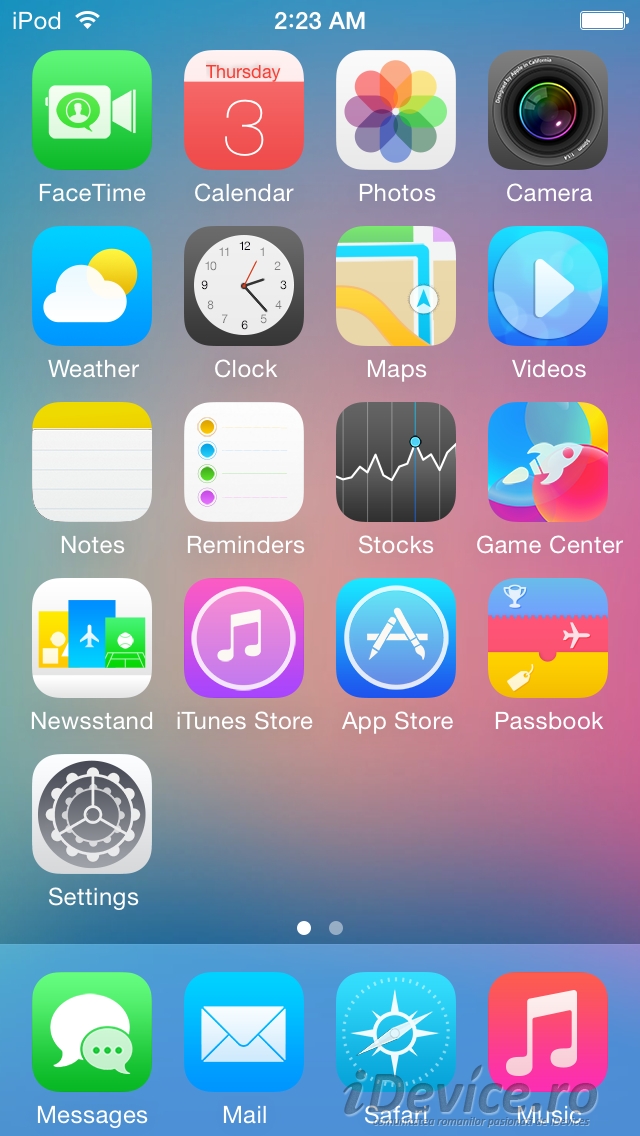Open the Videos app

[x=548, y=286]
